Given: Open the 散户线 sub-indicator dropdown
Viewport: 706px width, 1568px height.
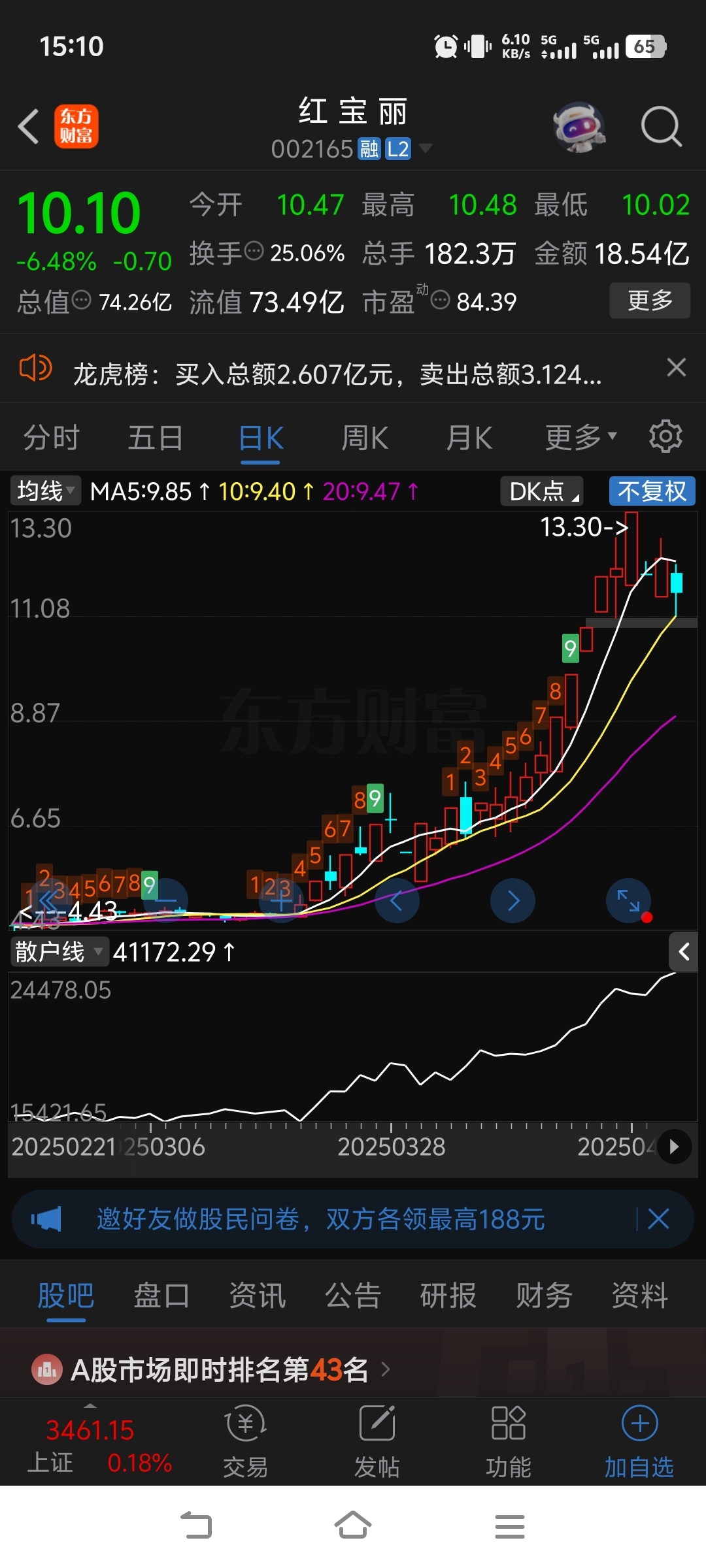Looking at the screenshot, I should point(58,952).
